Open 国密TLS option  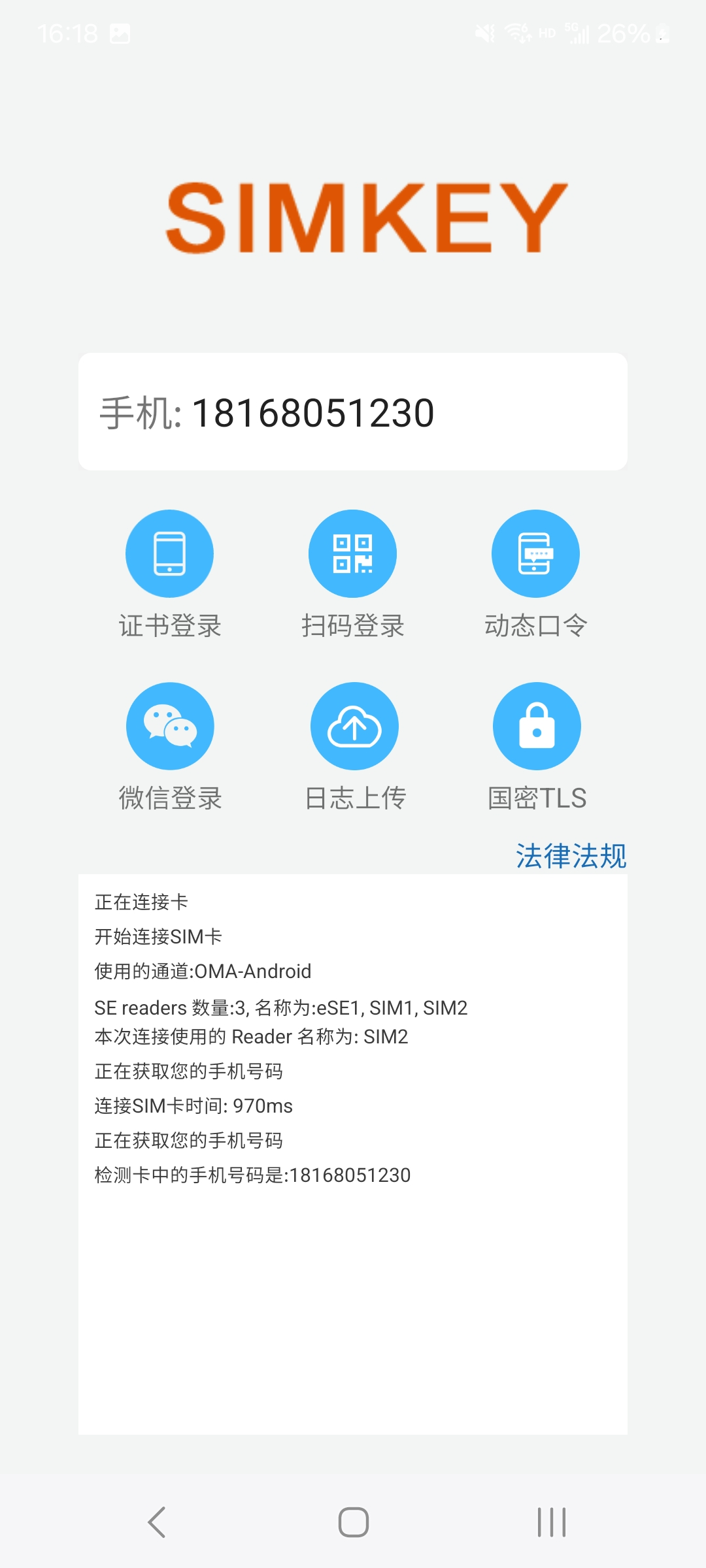click(537, 727)
